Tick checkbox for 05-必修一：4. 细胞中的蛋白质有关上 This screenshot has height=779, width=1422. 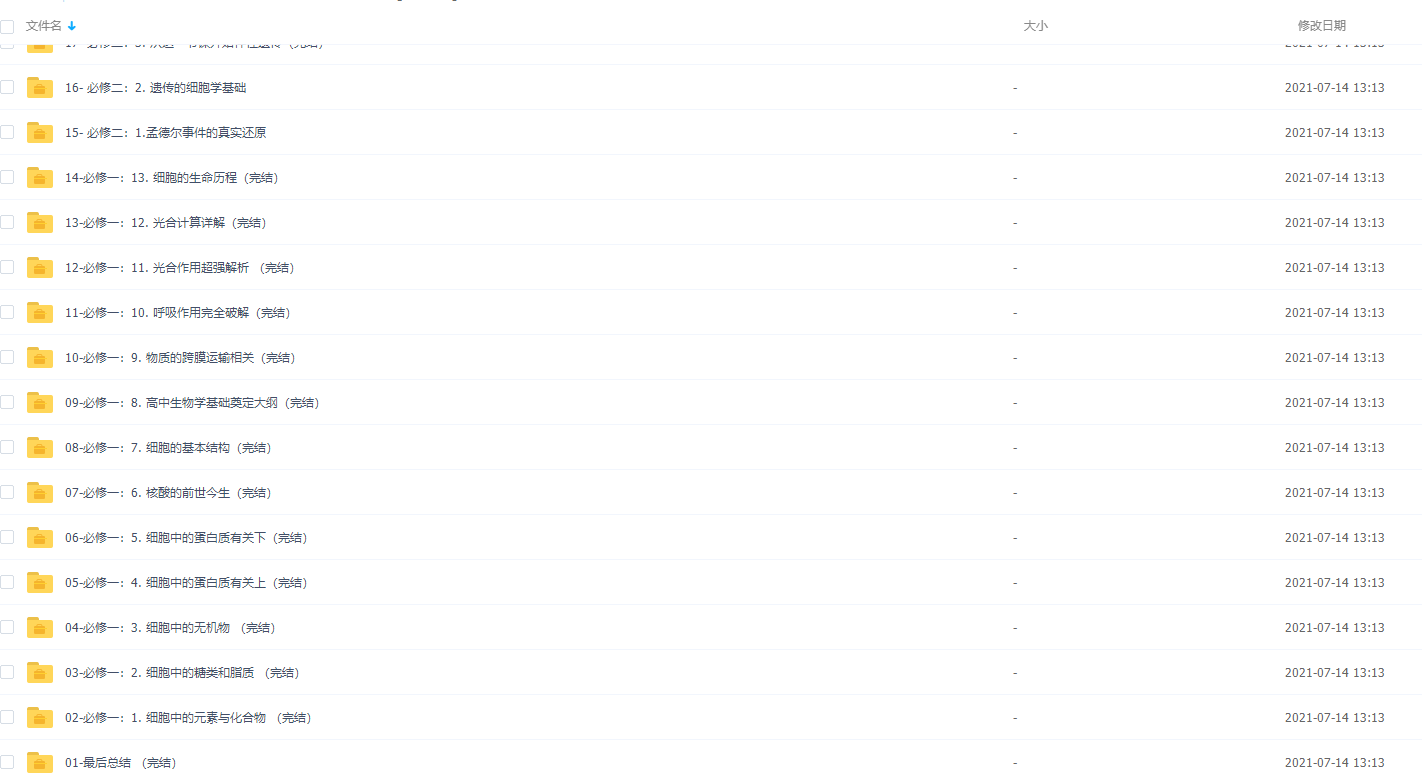[x=7, y=582]
